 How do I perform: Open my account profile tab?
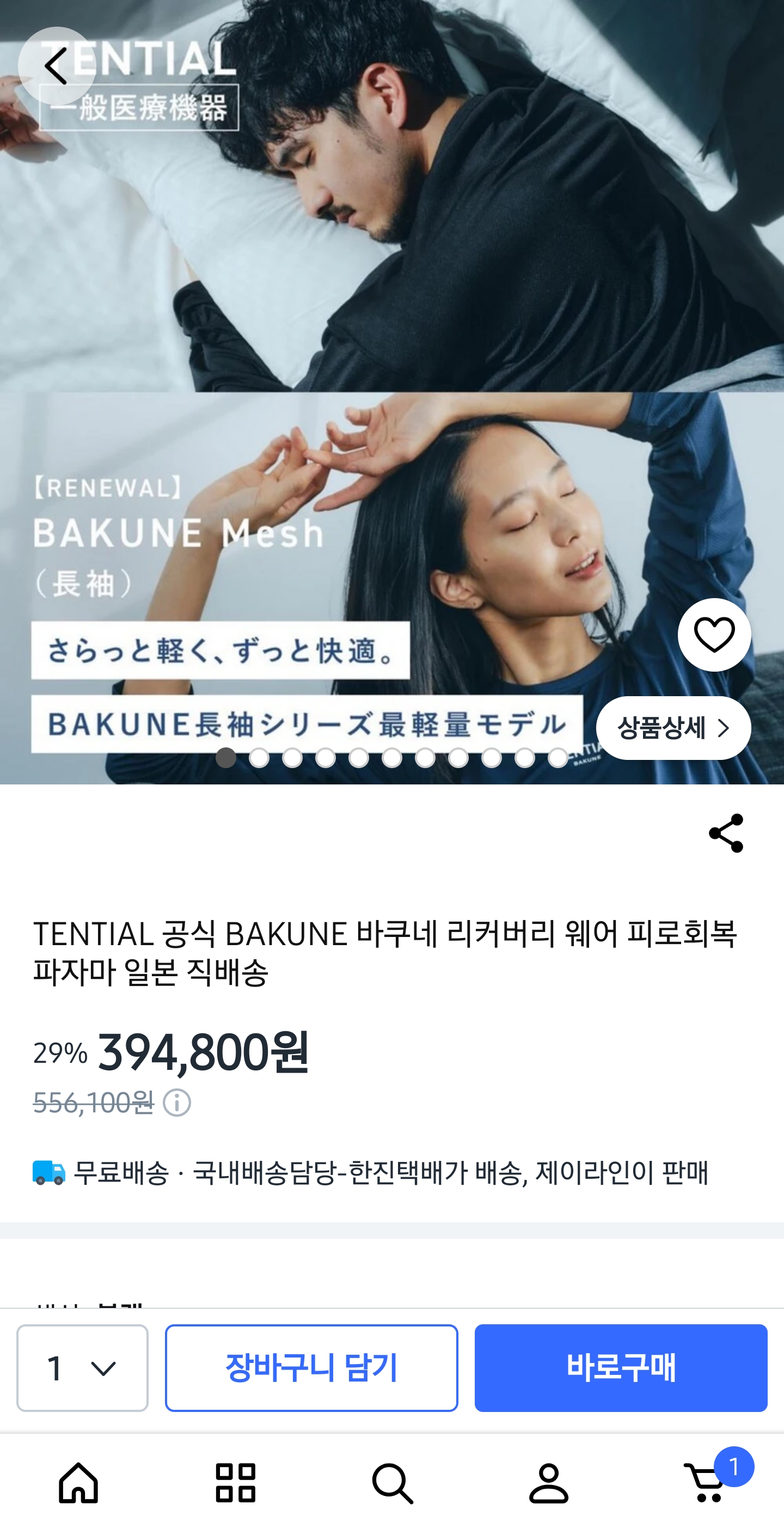pos(549,1483)
